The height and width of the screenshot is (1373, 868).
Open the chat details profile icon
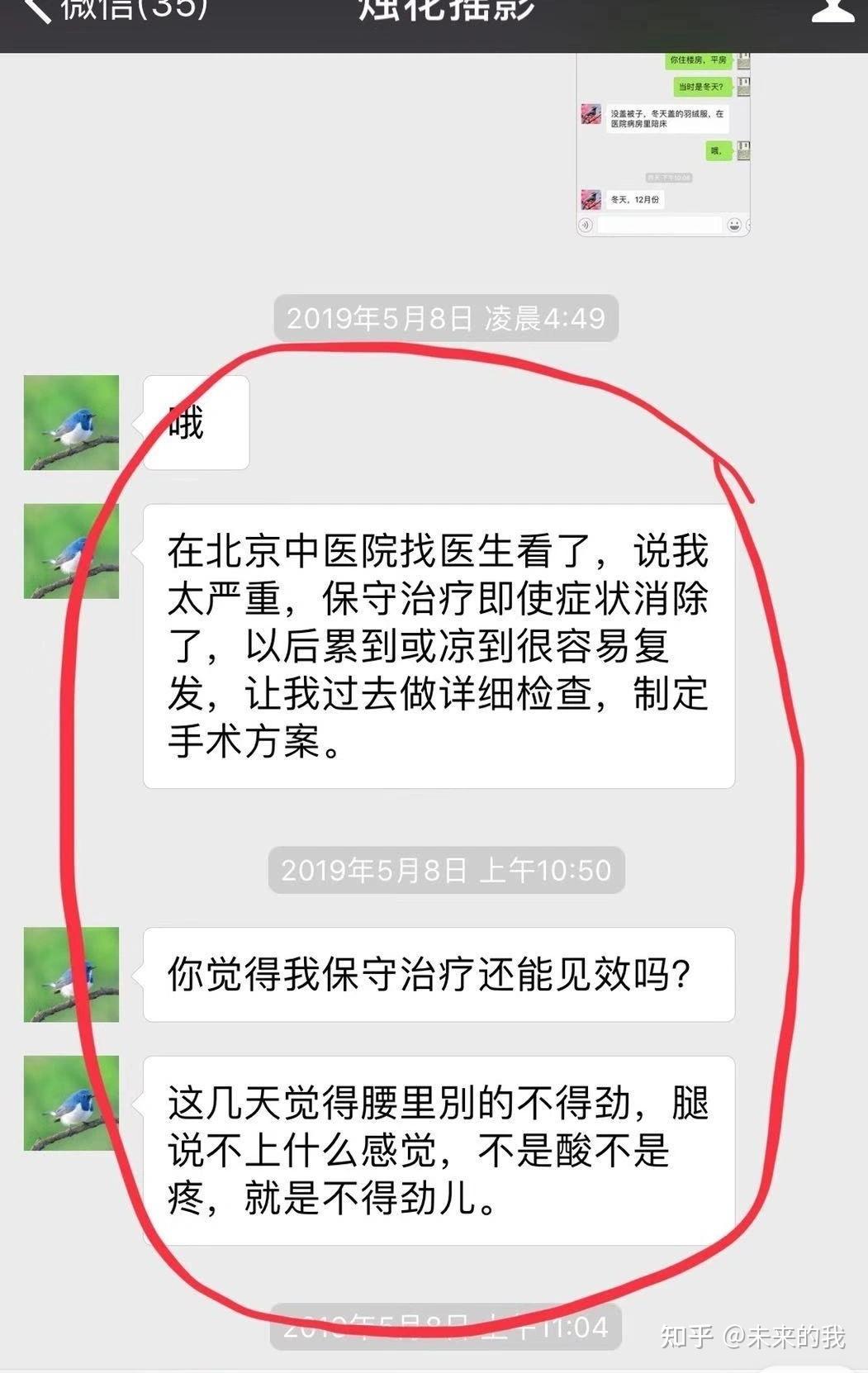(832, 10)
